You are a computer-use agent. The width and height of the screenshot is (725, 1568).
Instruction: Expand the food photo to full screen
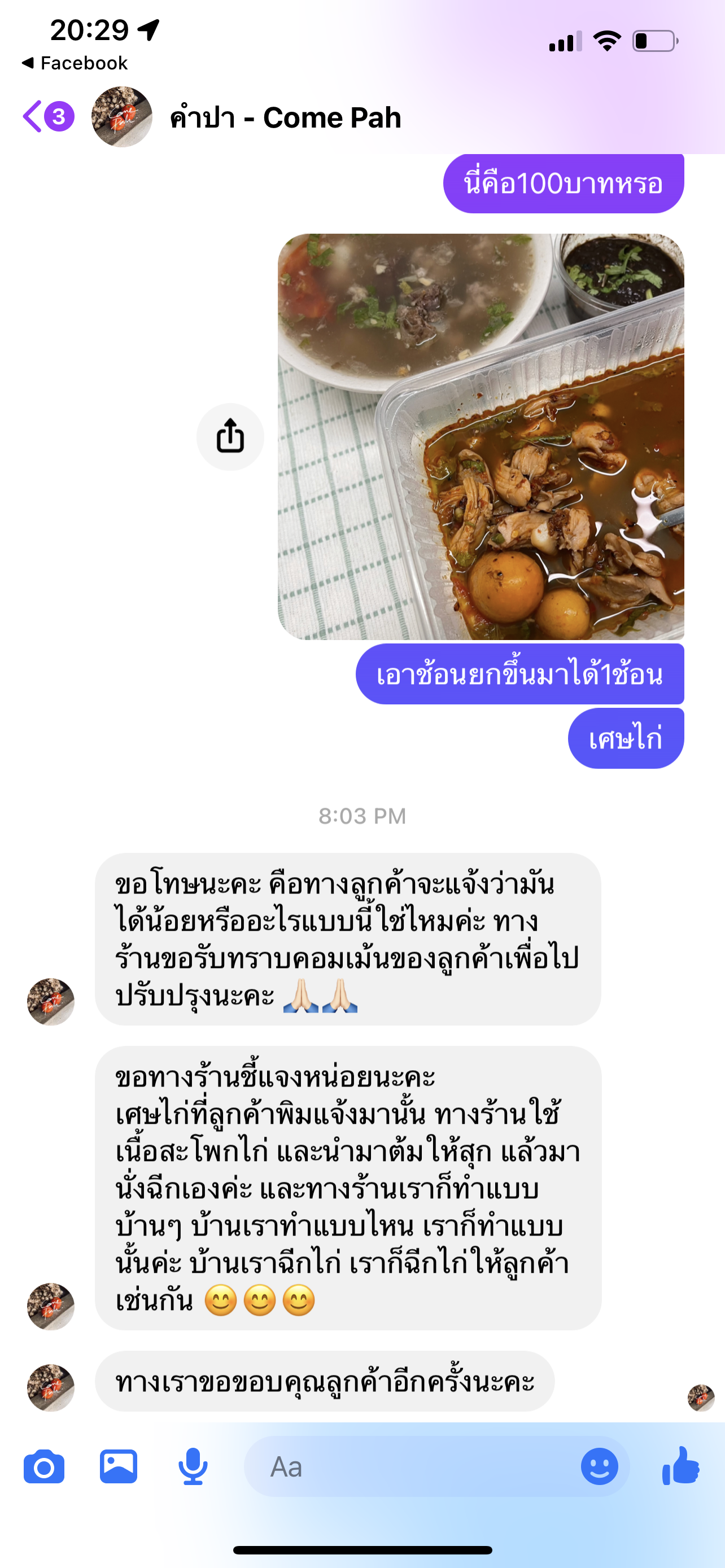point(481,435)
